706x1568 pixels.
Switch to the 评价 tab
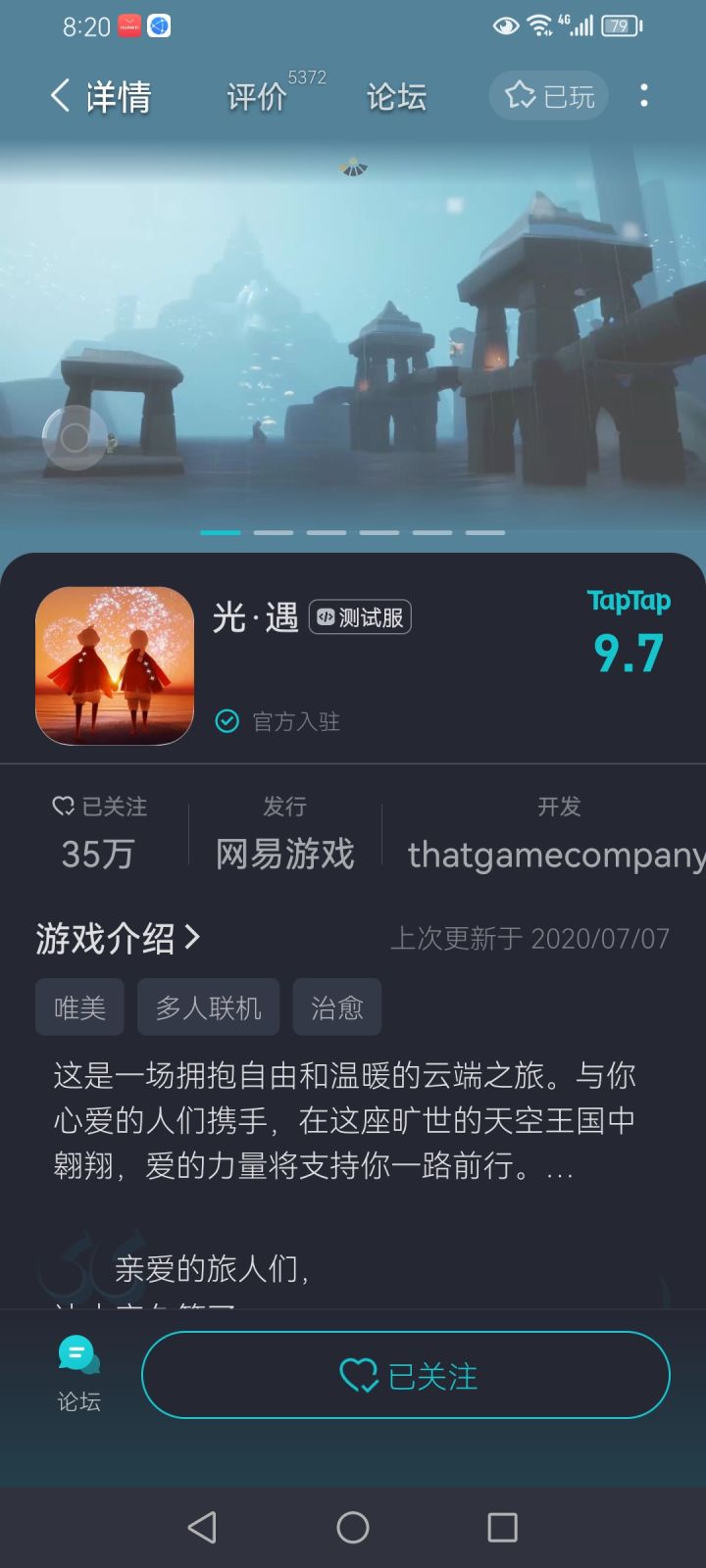pos(257,98)
